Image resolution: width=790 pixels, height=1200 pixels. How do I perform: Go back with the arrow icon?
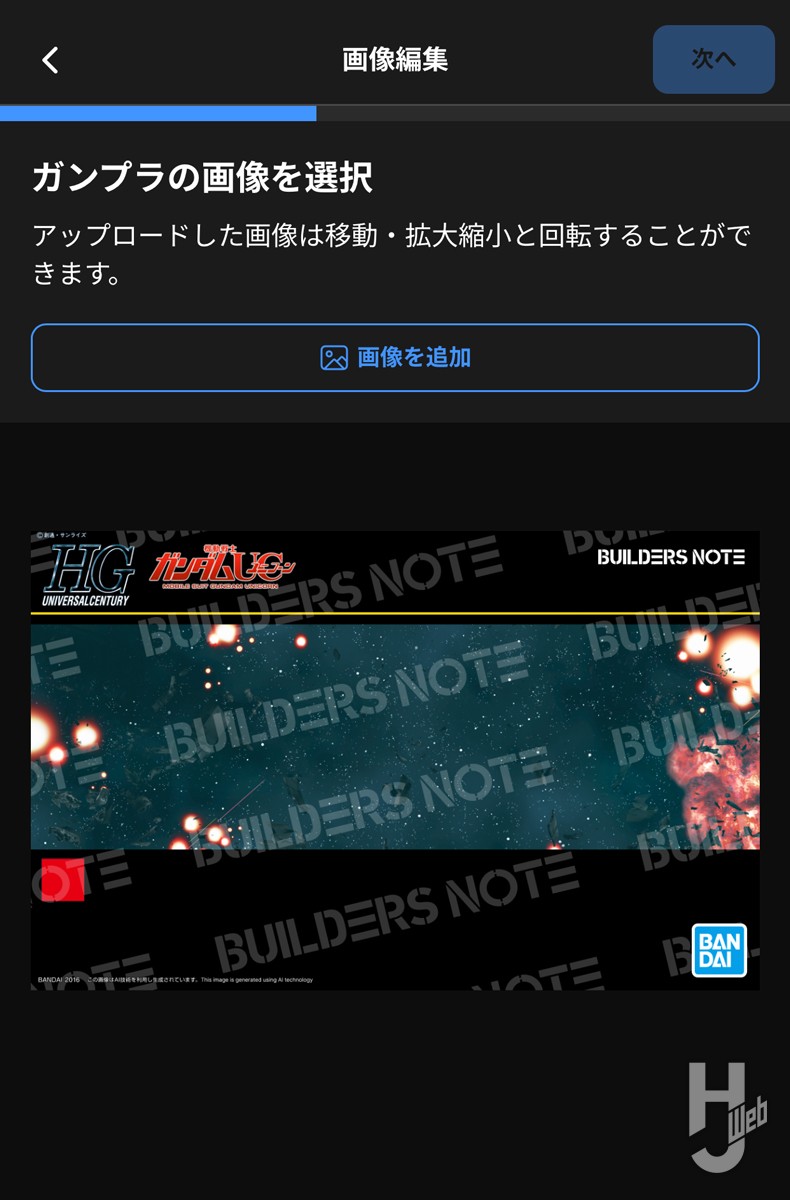point(50,60)
